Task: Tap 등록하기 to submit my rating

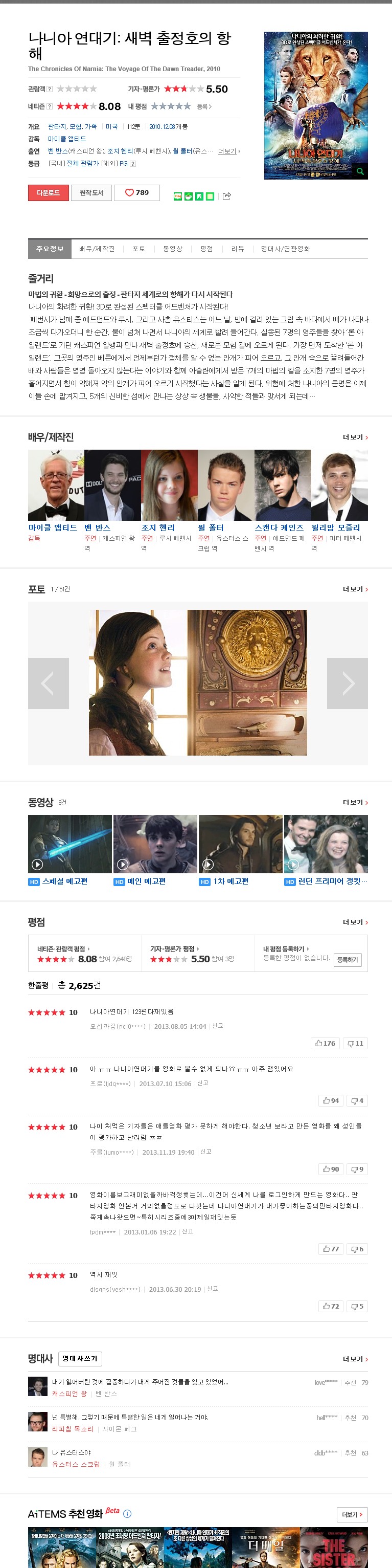Action: point(347,960)
